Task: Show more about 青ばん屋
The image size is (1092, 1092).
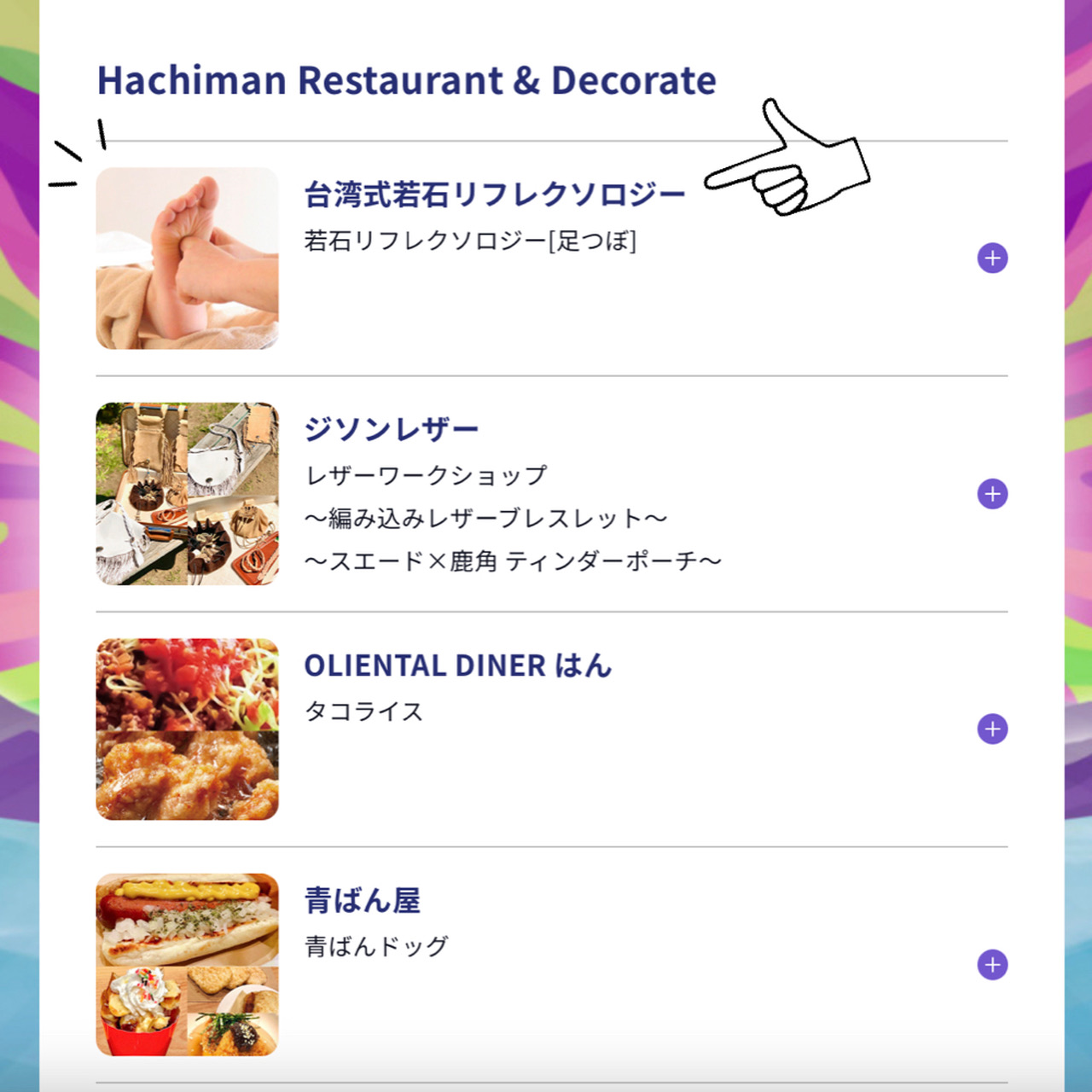Action: 992,965
